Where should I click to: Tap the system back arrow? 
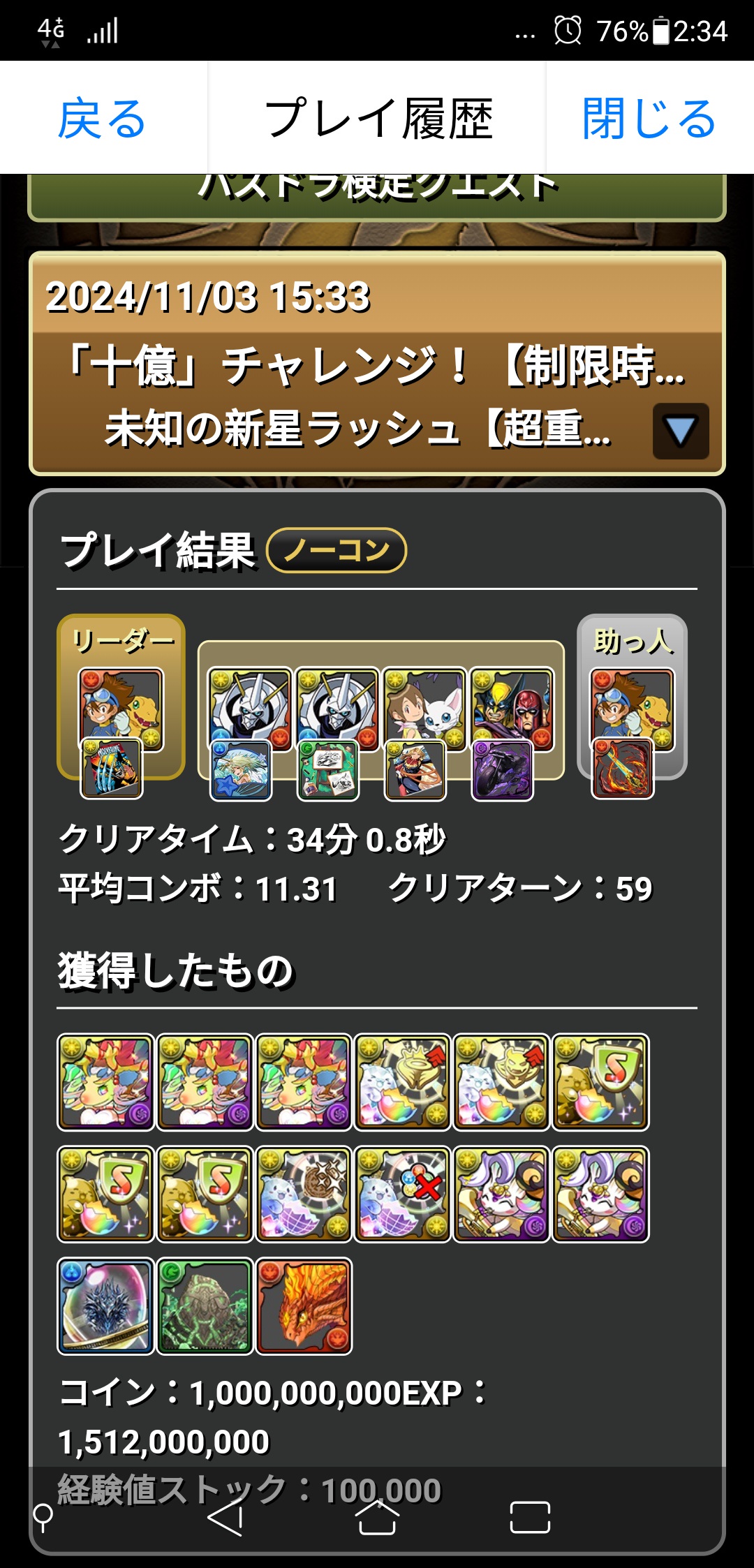click(x=227, y=1518)
